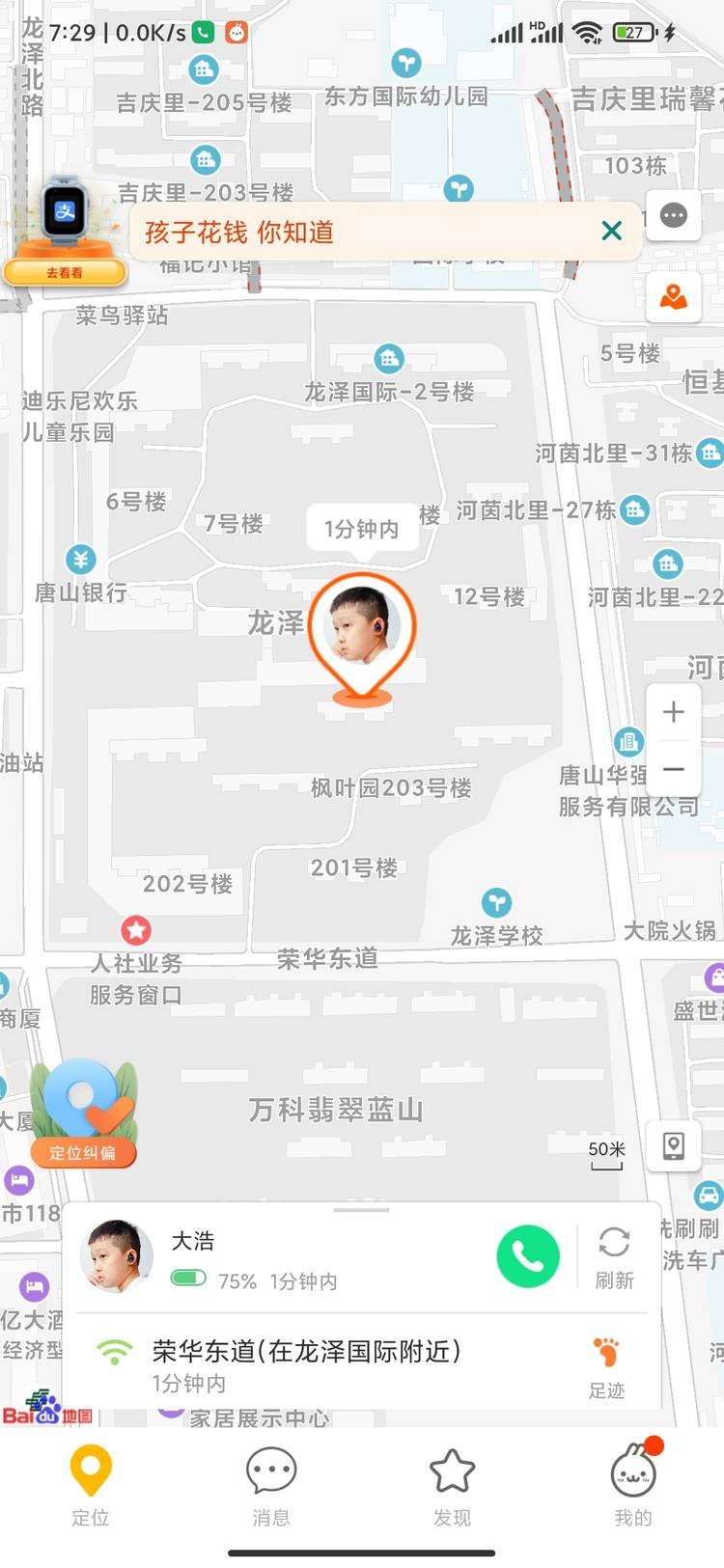Switch to the 发现 tab
The height and width of the screenshot is (1568, 724).
click(x=452, y=1486)
